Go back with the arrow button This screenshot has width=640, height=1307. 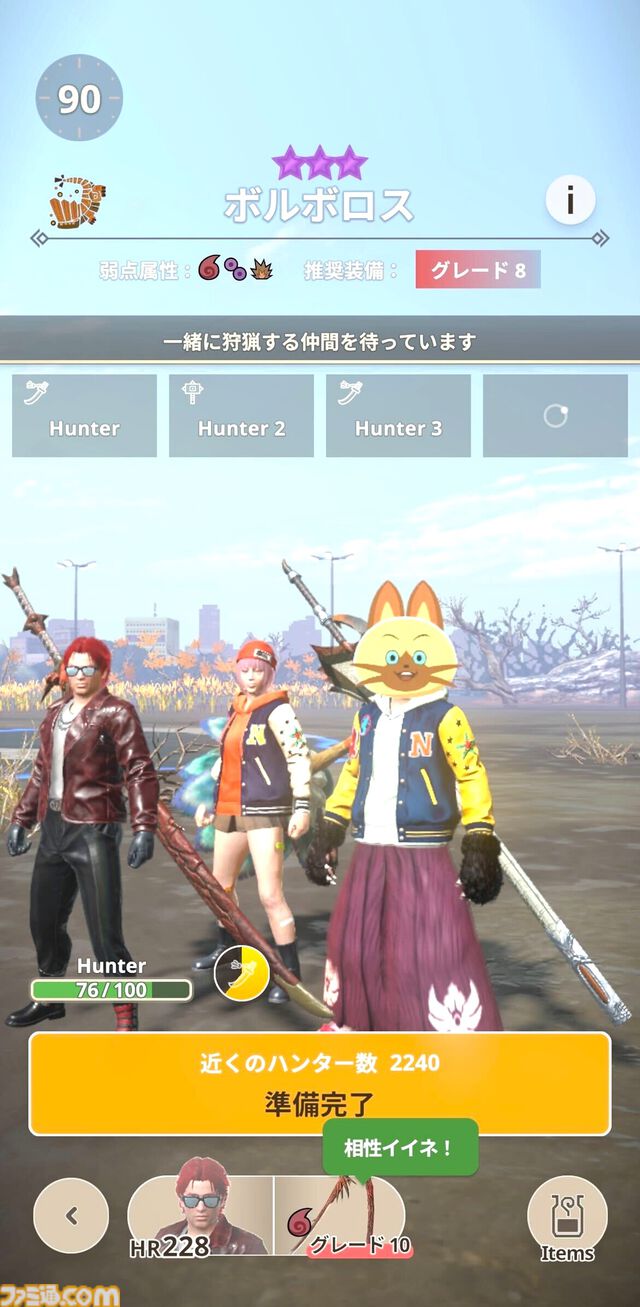[71, 1215]
